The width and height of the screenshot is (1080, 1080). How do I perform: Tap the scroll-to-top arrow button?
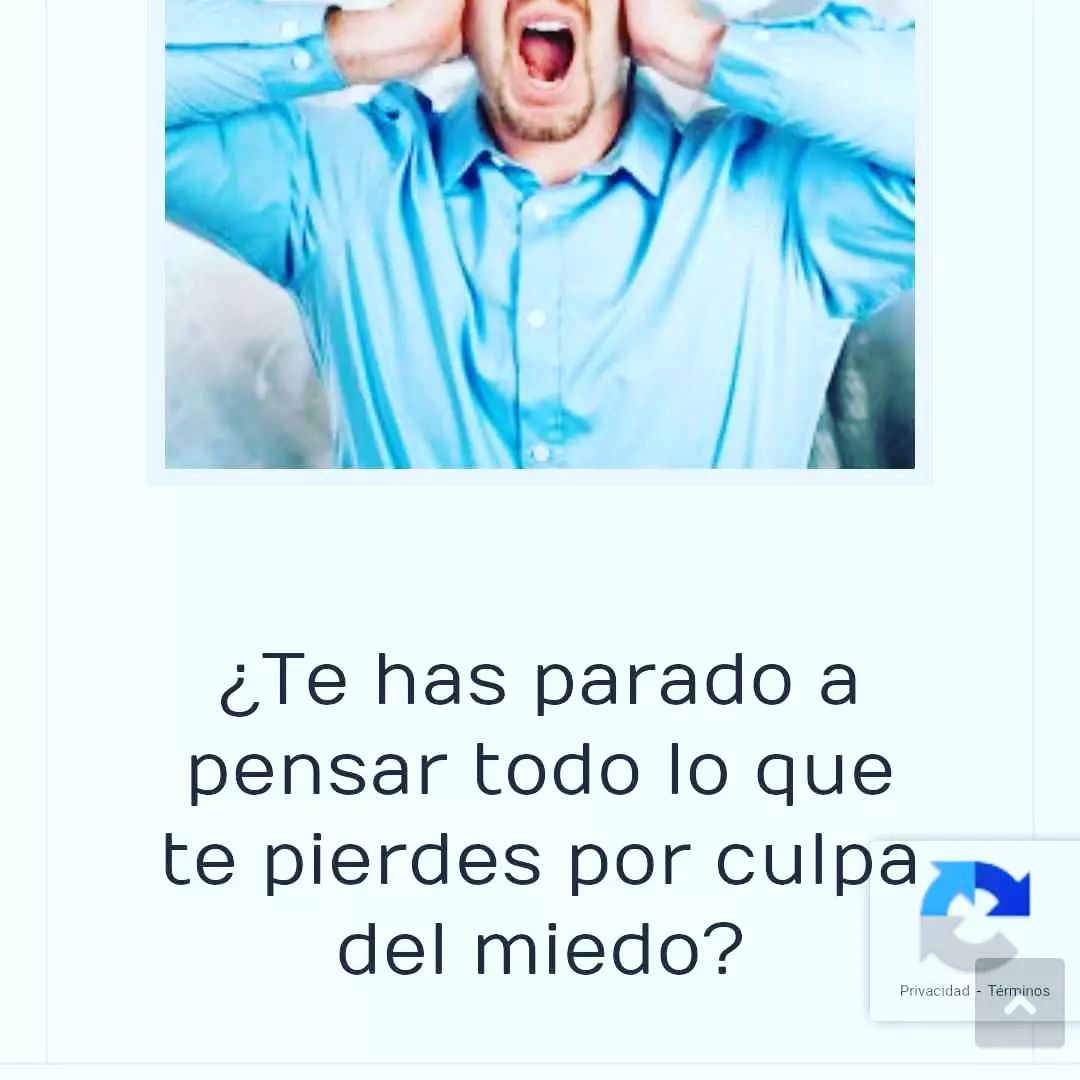(1019, 1003)
